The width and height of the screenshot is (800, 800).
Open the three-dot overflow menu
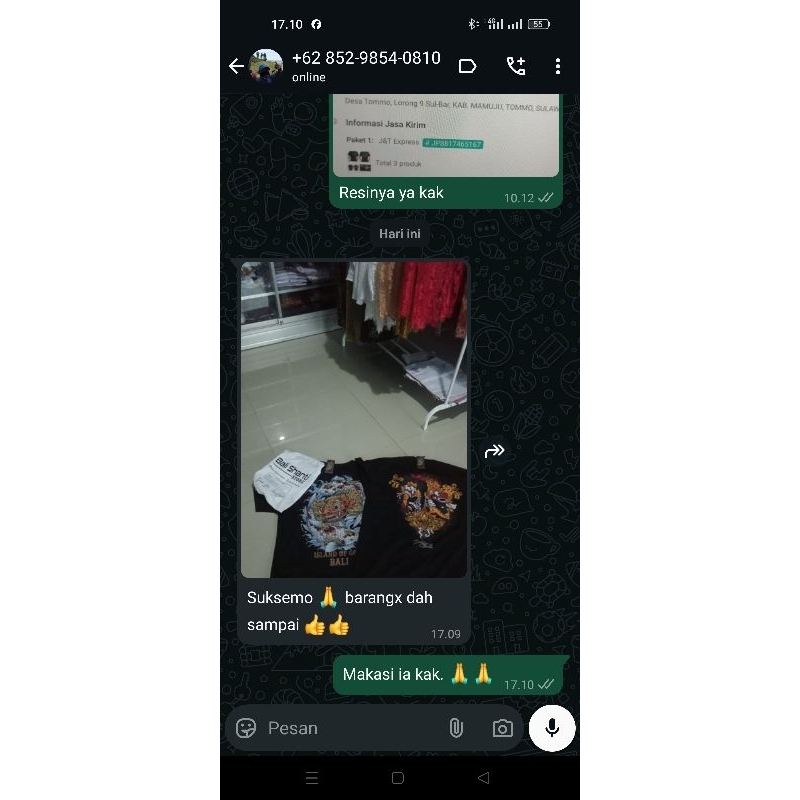(558, 66)
